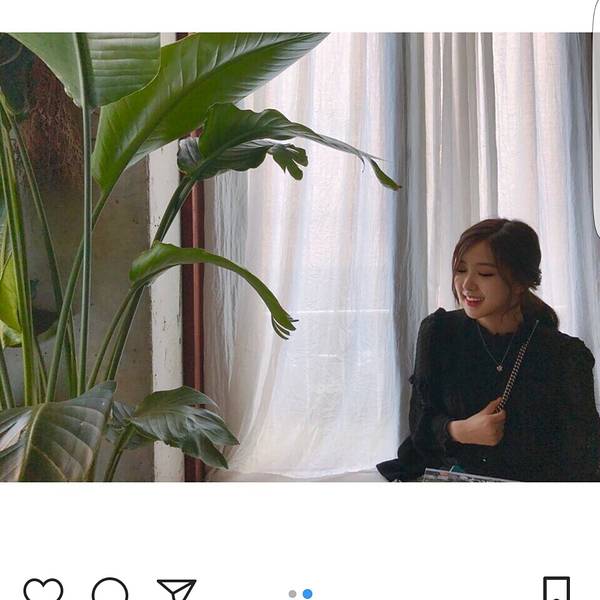Share this post via the paper plane icon

[177, 590]
